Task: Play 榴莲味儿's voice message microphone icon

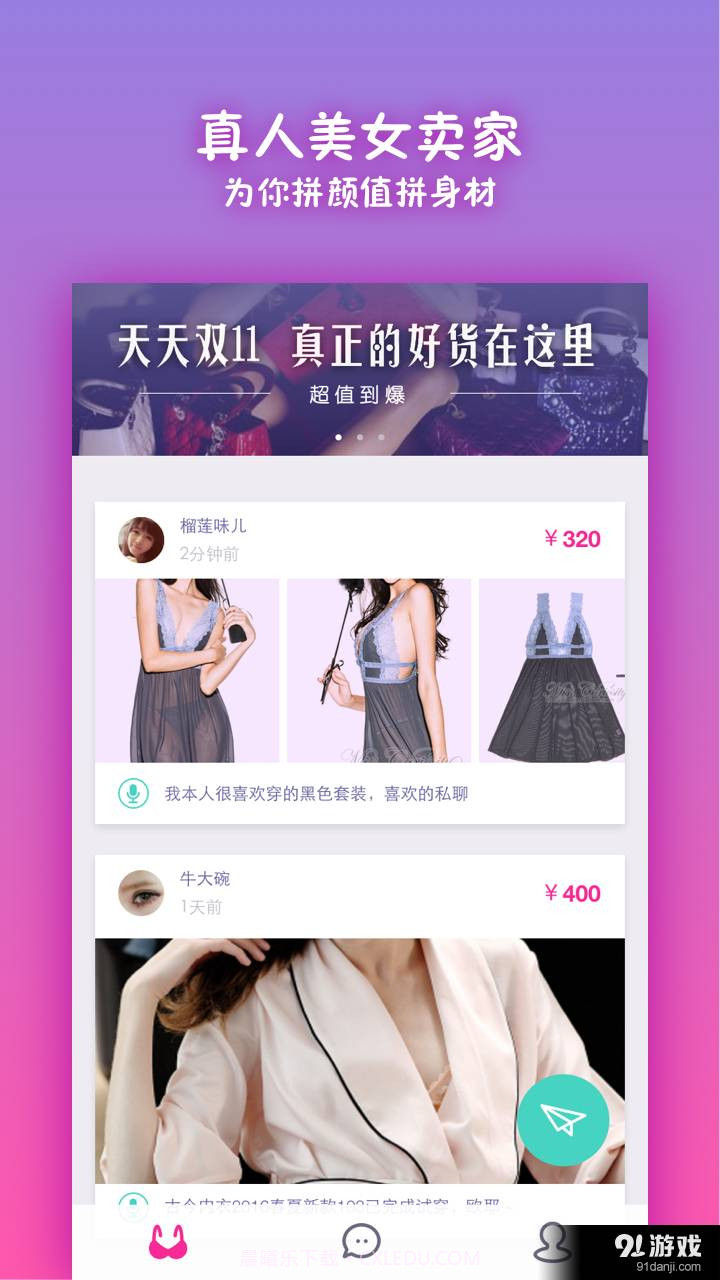Action: click(x=131, y=793)
